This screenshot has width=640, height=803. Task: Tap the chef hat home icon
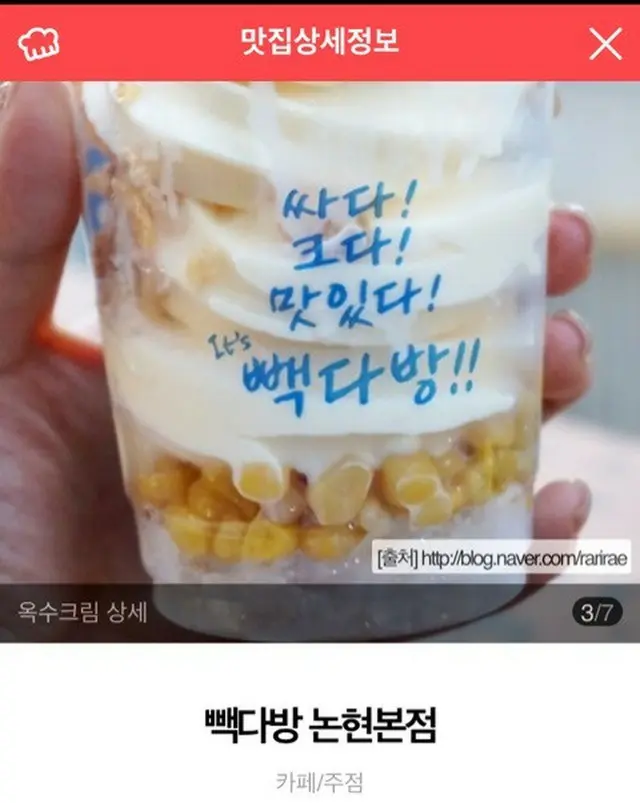pyautogui.click(x=39, y=42)
